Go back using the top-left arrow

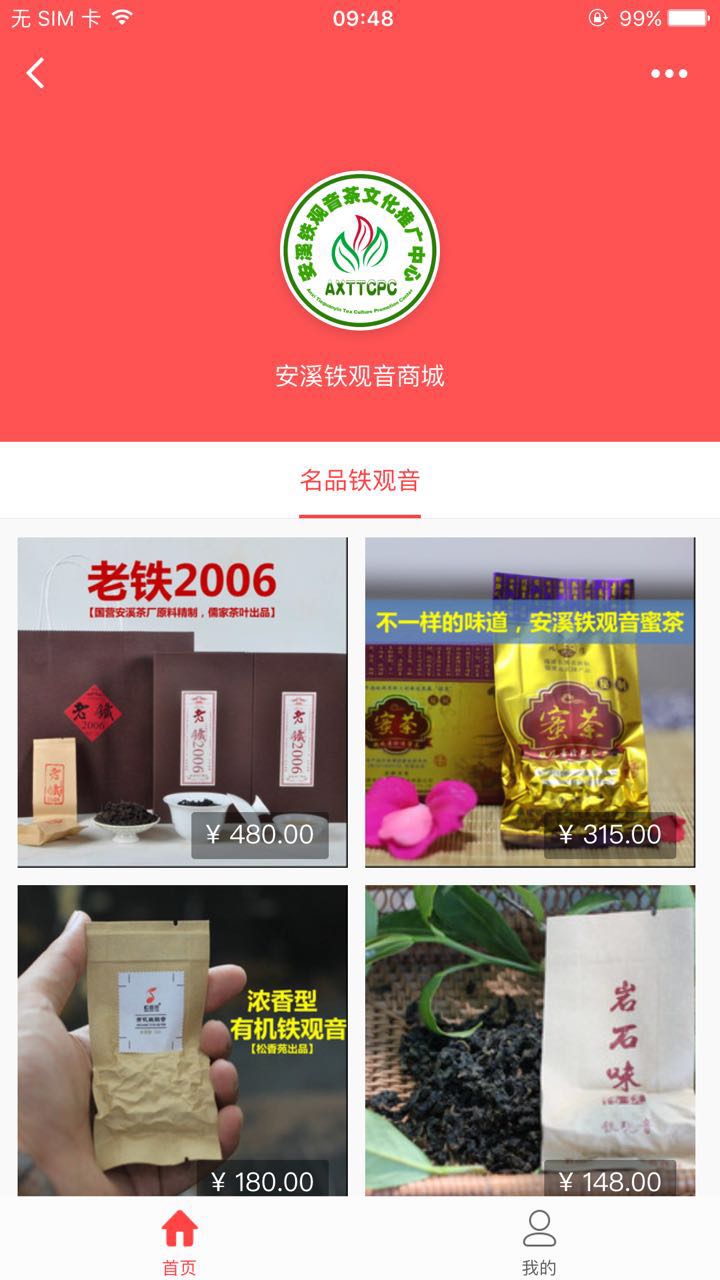36,73
